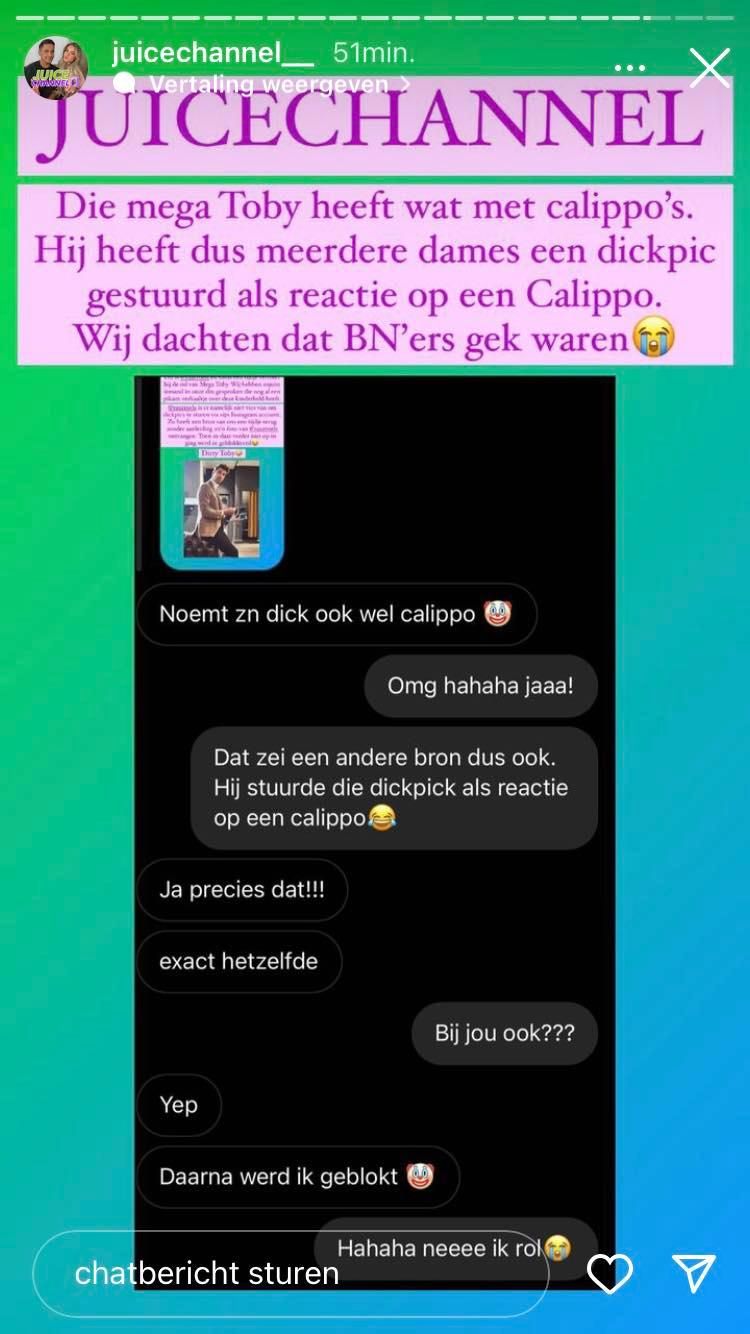Screen dimensions: 750x1334
Task: Open the story overflow menu
Action: (630, 69)
